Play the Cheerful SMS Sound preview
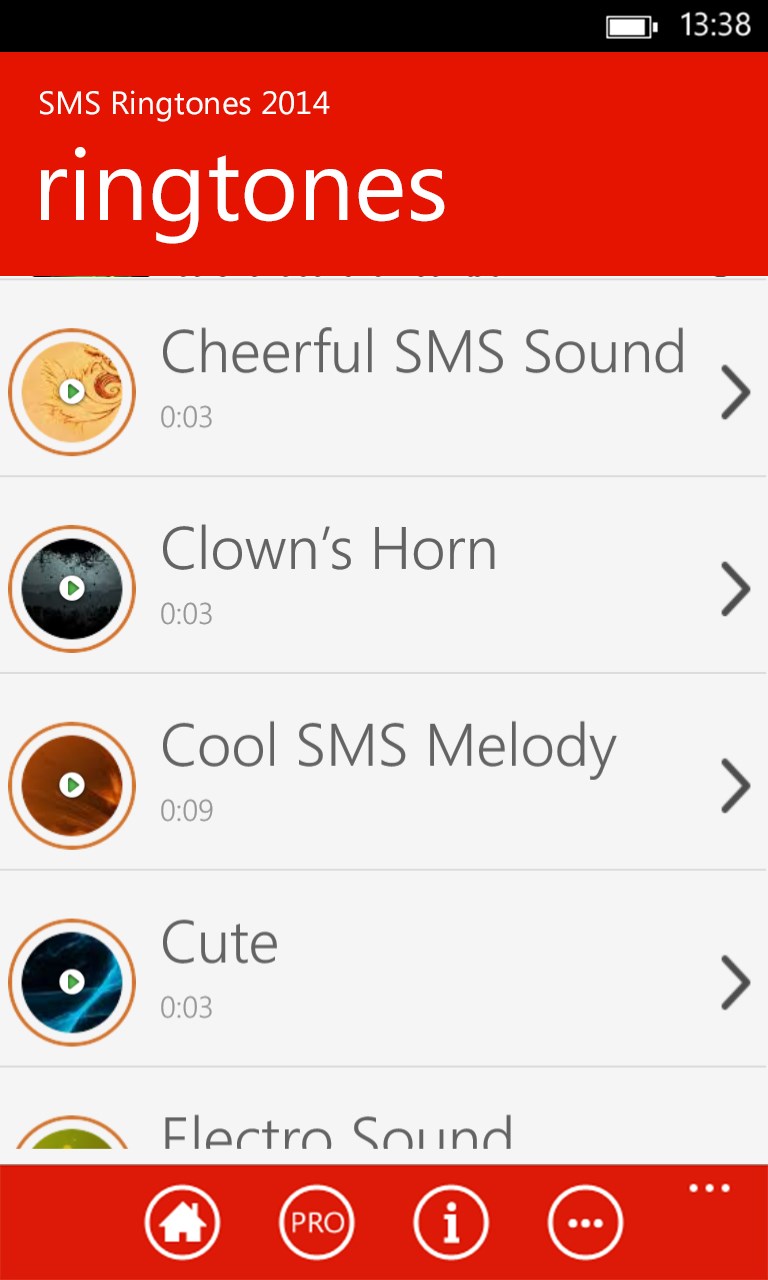 [x=71, y=392]
